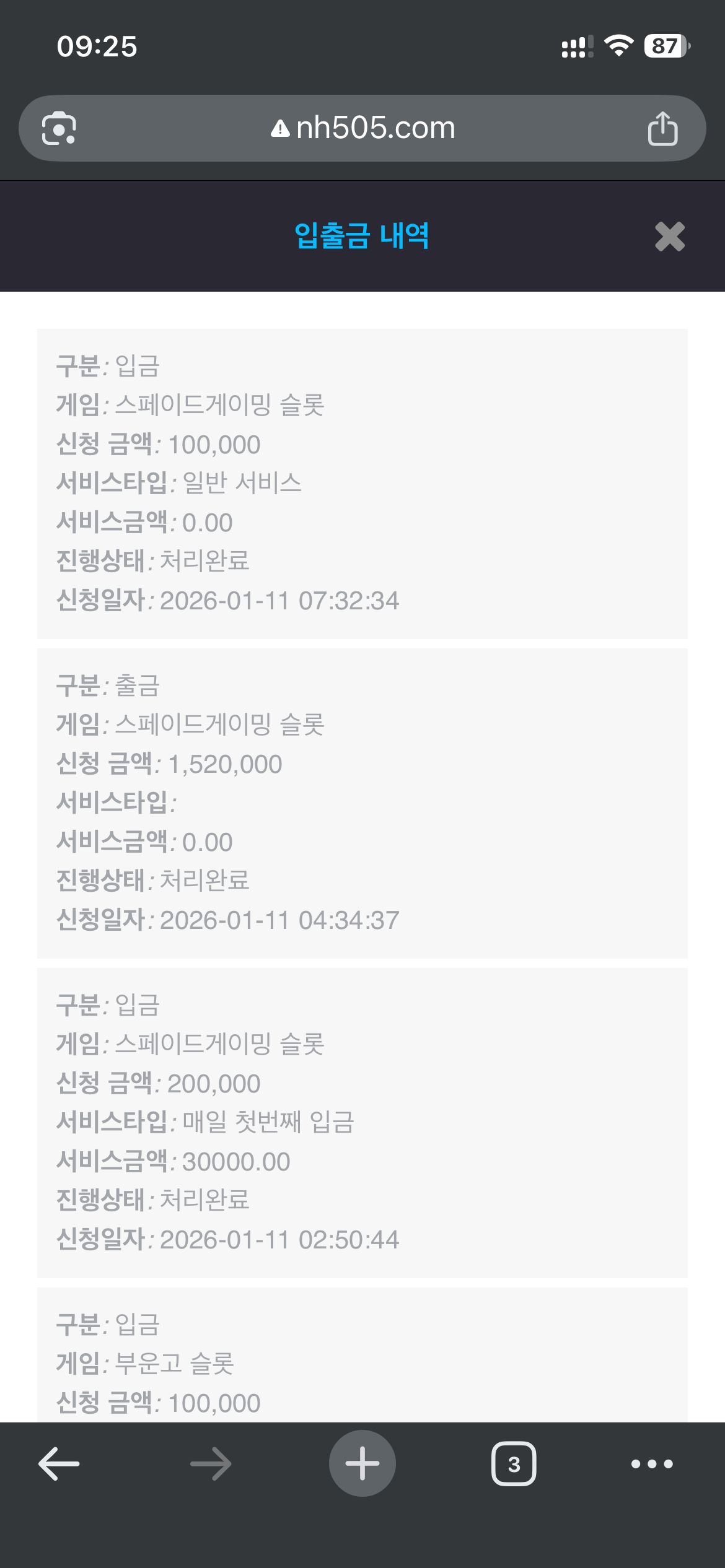Close the 입출금 내역 panel
This screenshot has width=725, height=1568.
pos(669,237)
